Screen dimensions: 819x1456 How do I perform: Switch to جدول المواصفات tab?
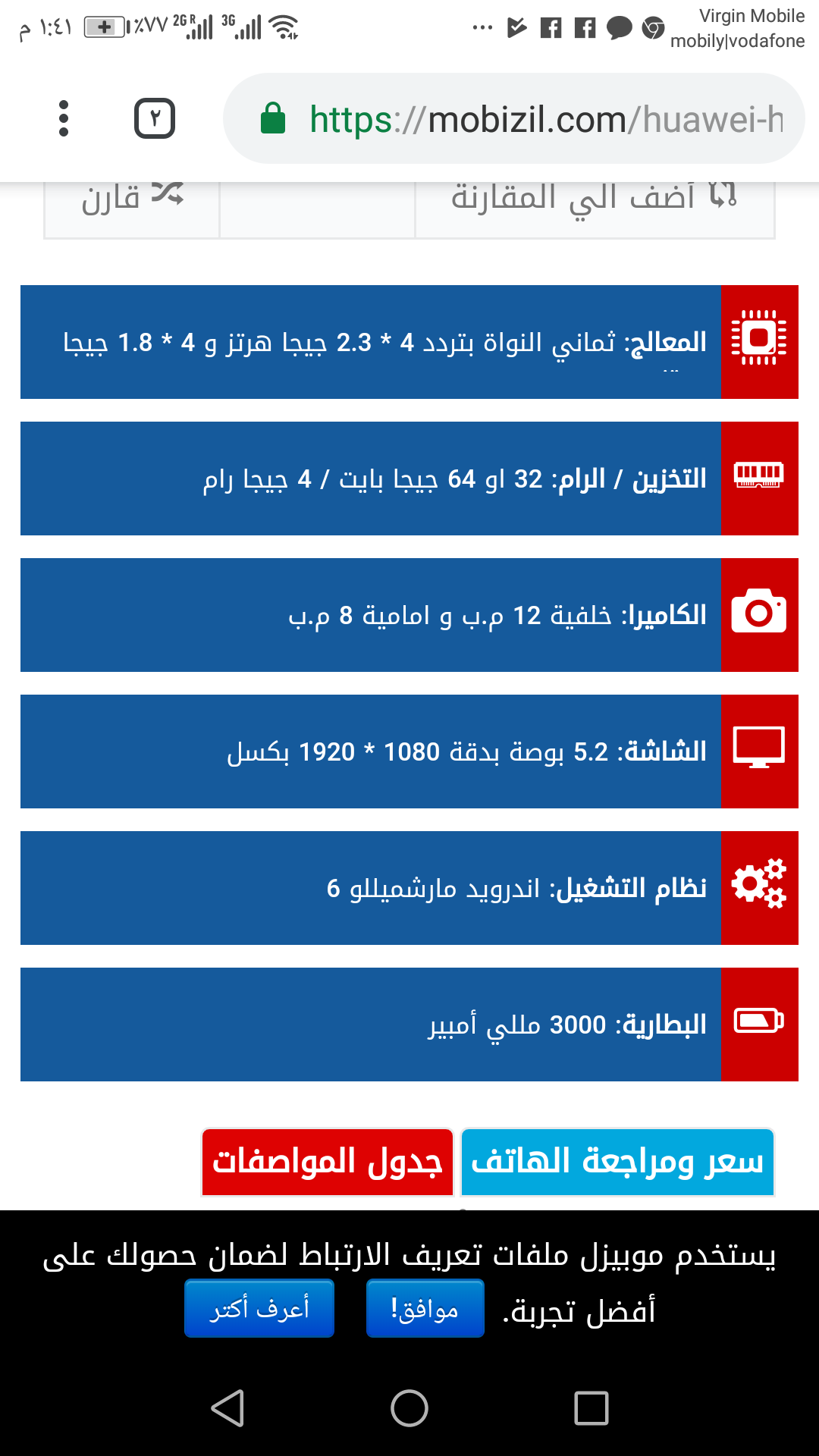click(x=328, y=1162)
